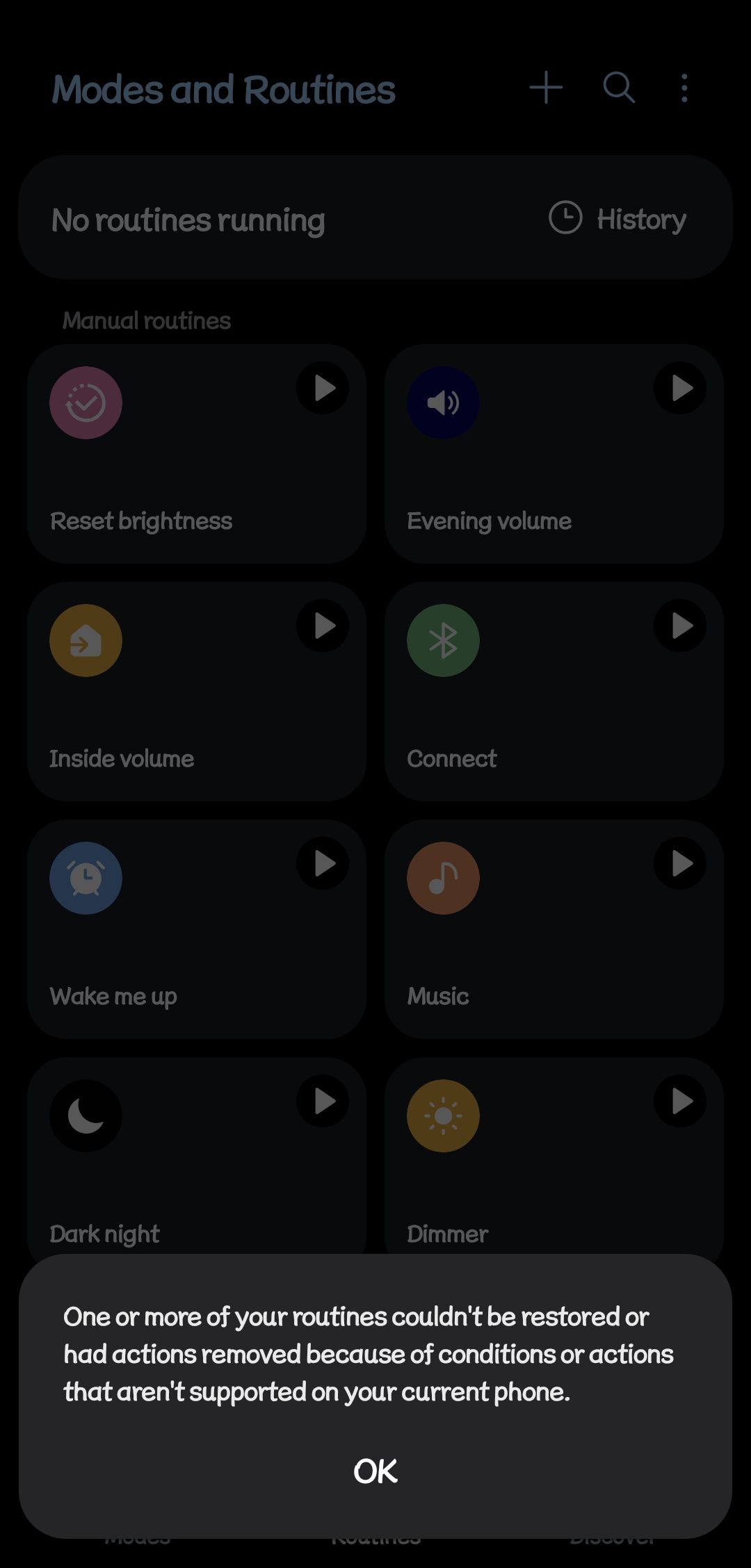Open search for routines

click(x=618, y=88)
